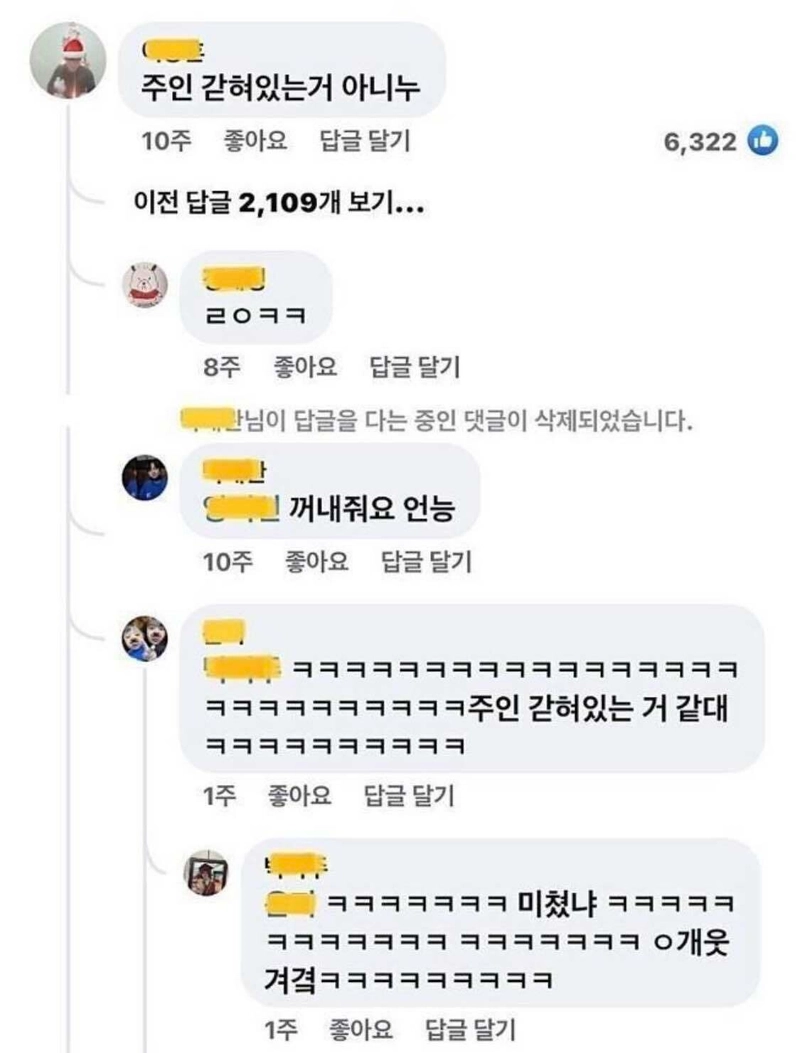The image size is (800, 1053).
Task: Open the profile picture beside "꺼내줘요 언능"
Action: click(146, 480)
